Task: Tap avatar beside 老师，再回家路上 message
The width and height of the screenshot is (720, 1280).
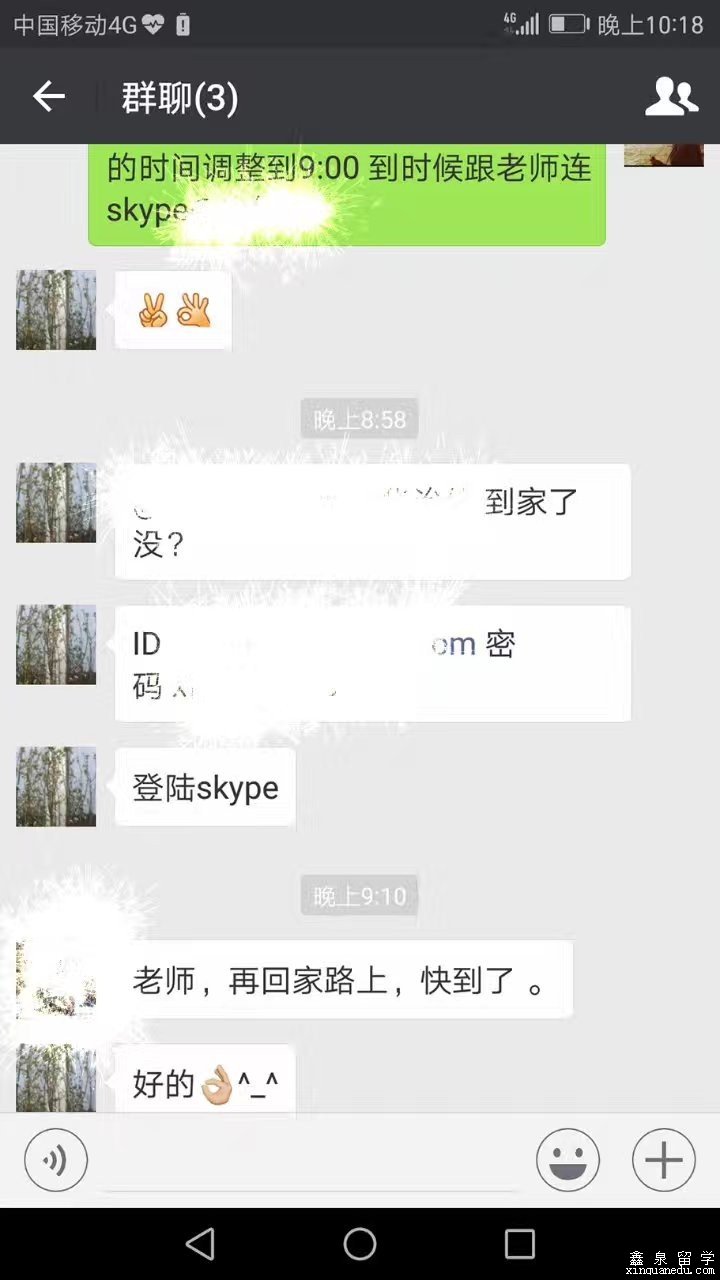Action: [56, 979]
